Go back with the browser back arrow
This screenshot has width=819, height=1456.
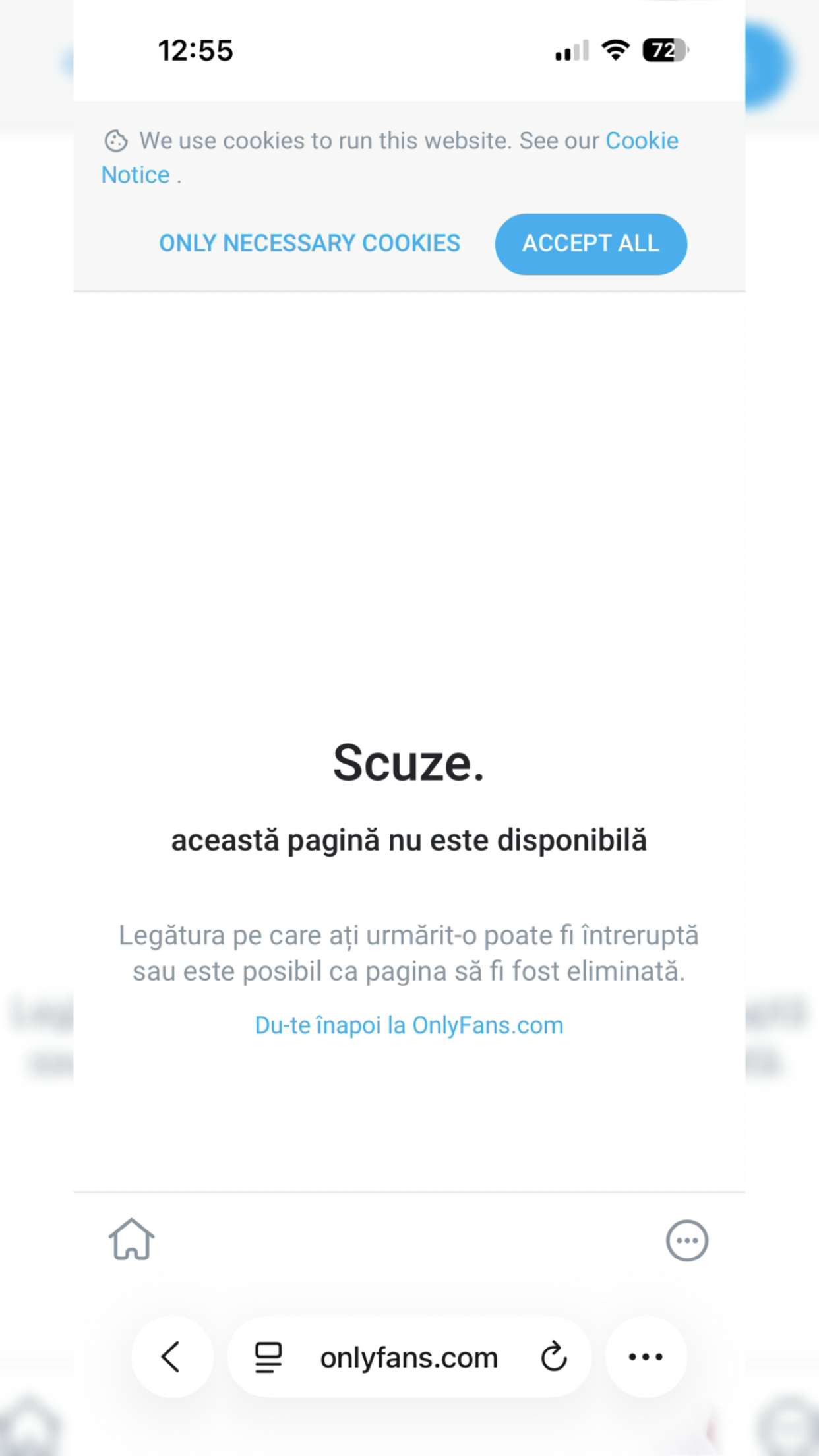171,1357
